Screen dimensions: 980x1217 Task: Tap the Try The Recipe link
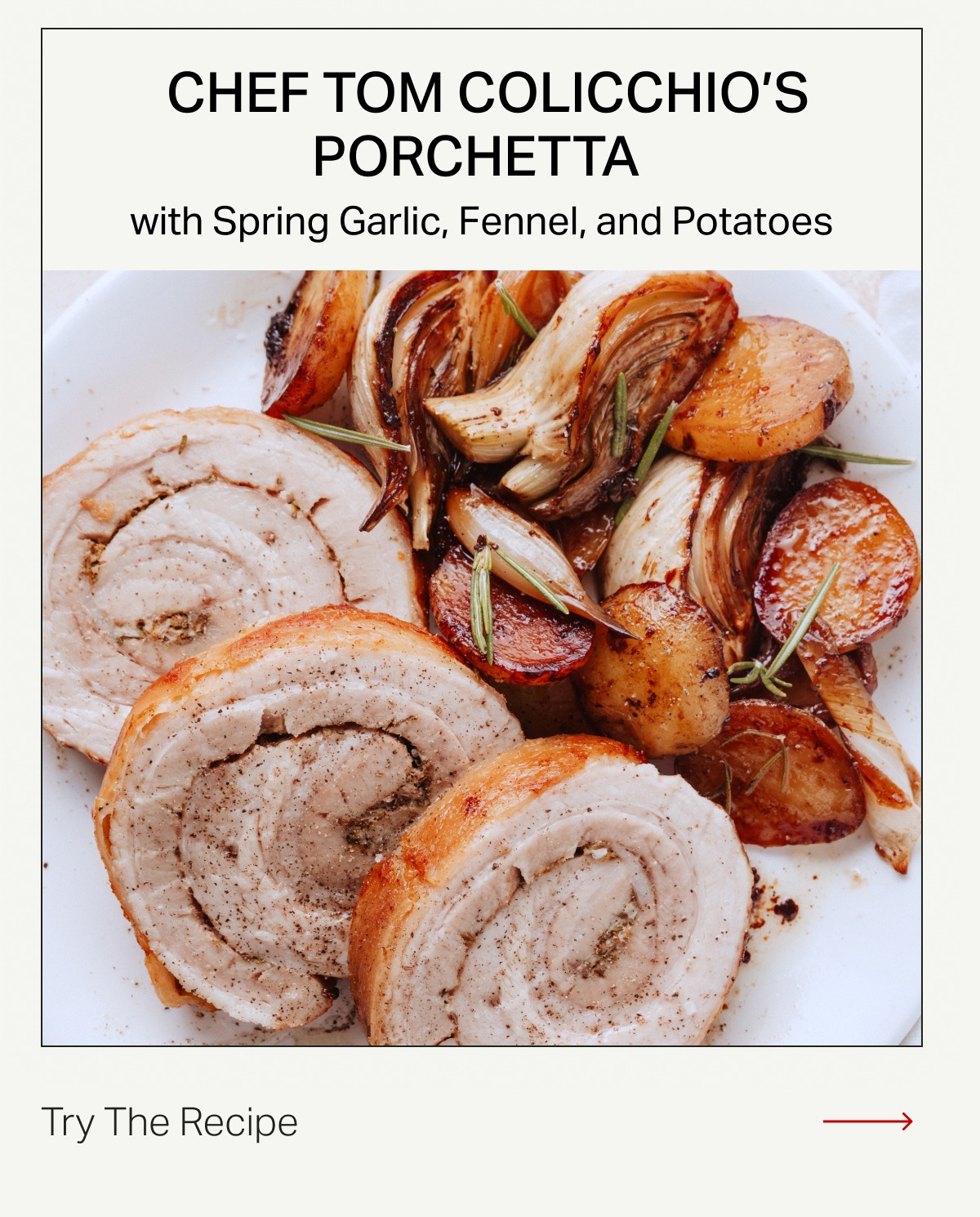click(x=170, y=1121)
